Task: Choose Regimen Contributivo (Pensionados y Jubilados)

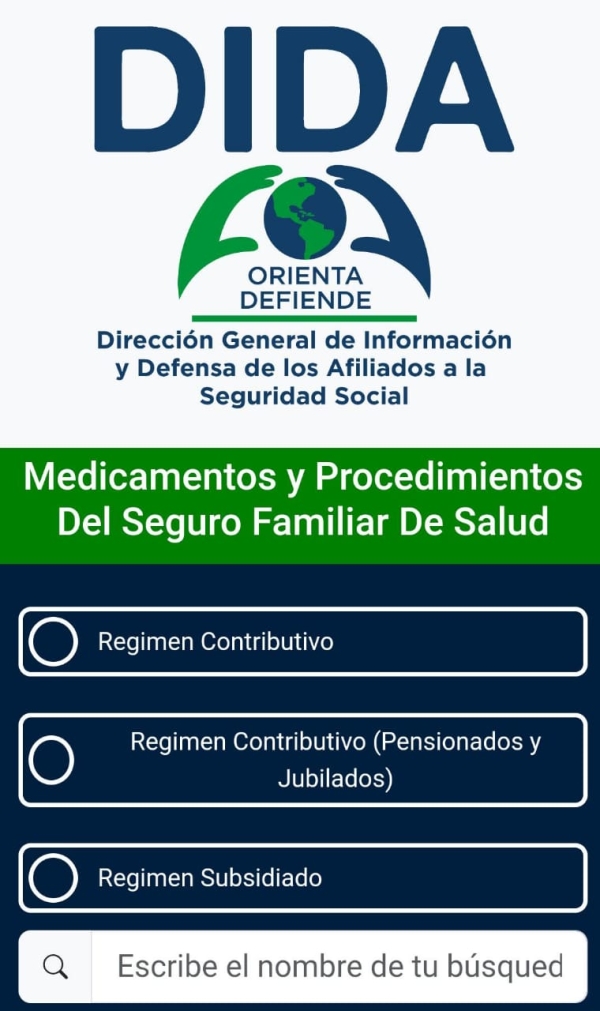Action: click(x=52, y=760)
